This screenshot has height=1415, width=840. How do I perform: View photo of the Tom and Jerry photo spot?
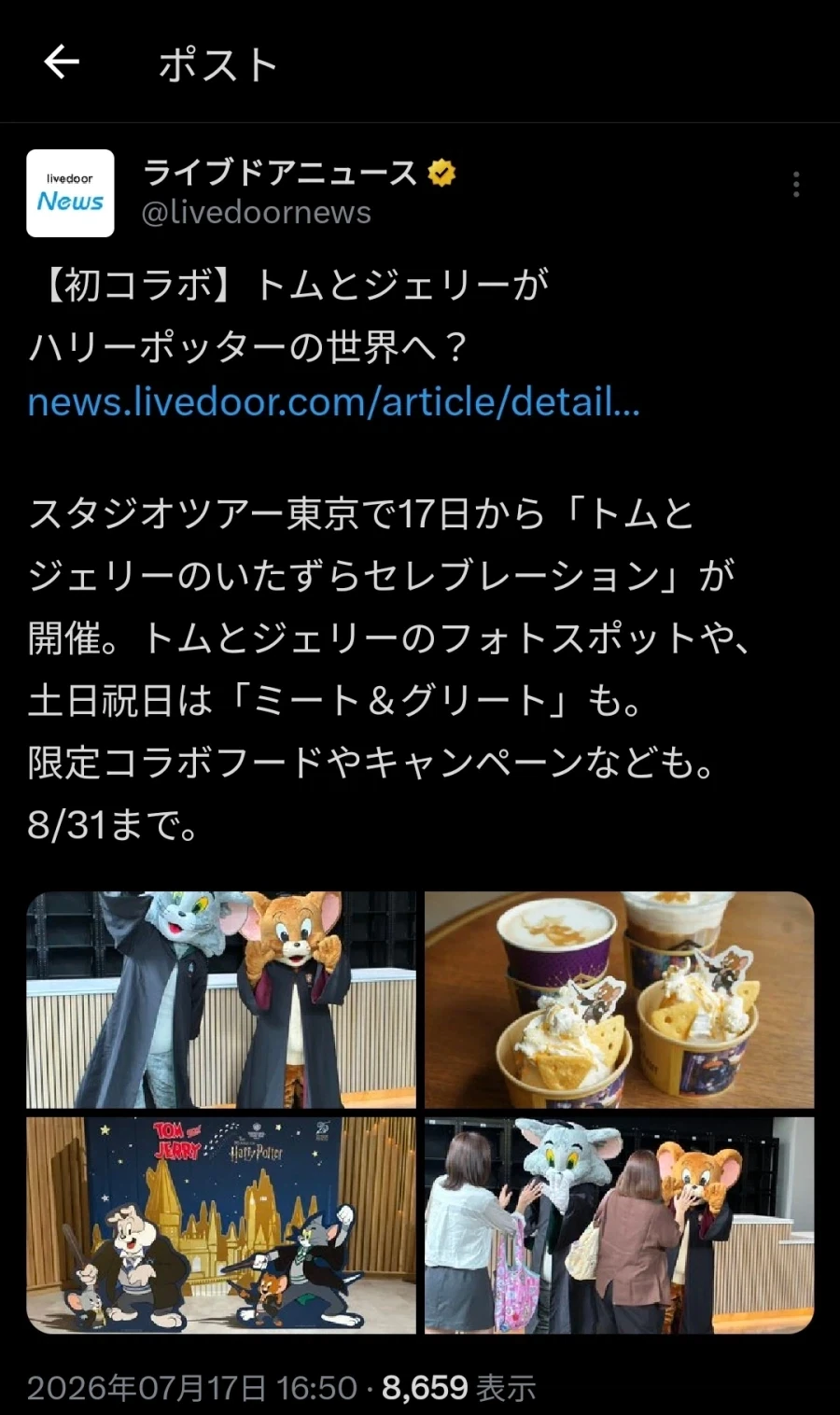tap(221, 1226)
